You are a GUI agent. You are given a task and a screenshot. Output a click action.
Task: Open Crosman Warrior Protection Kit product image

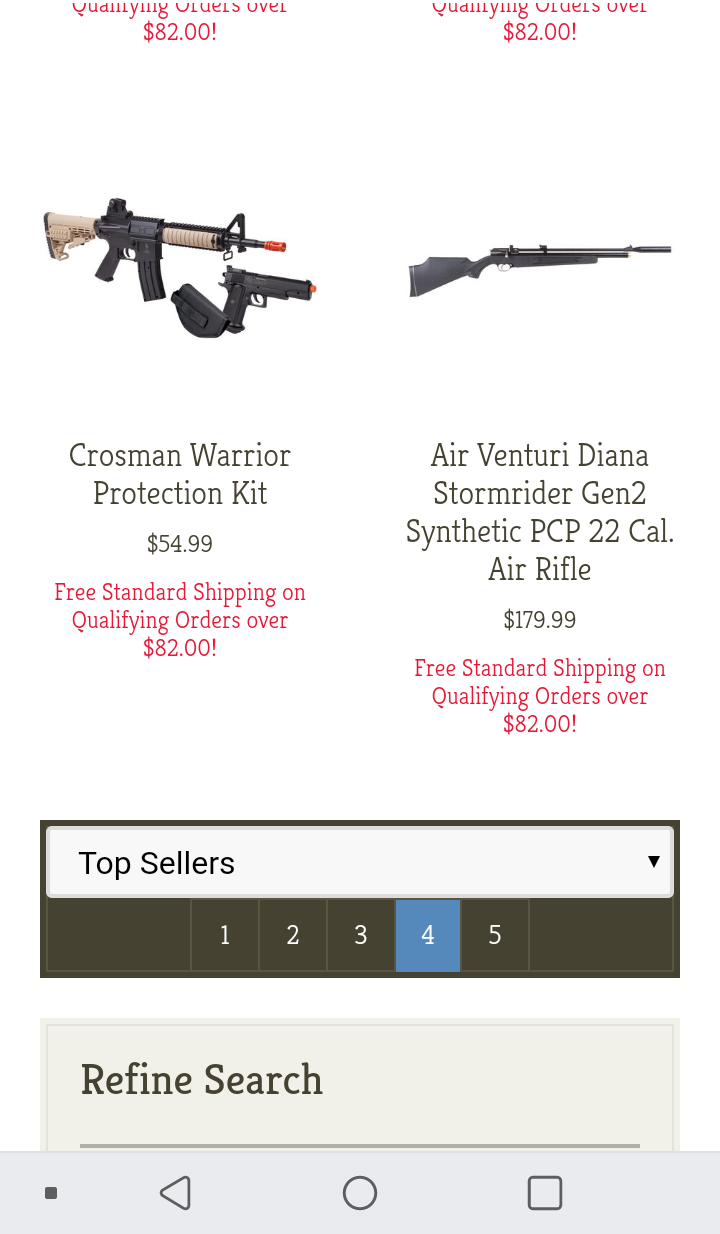180,266
